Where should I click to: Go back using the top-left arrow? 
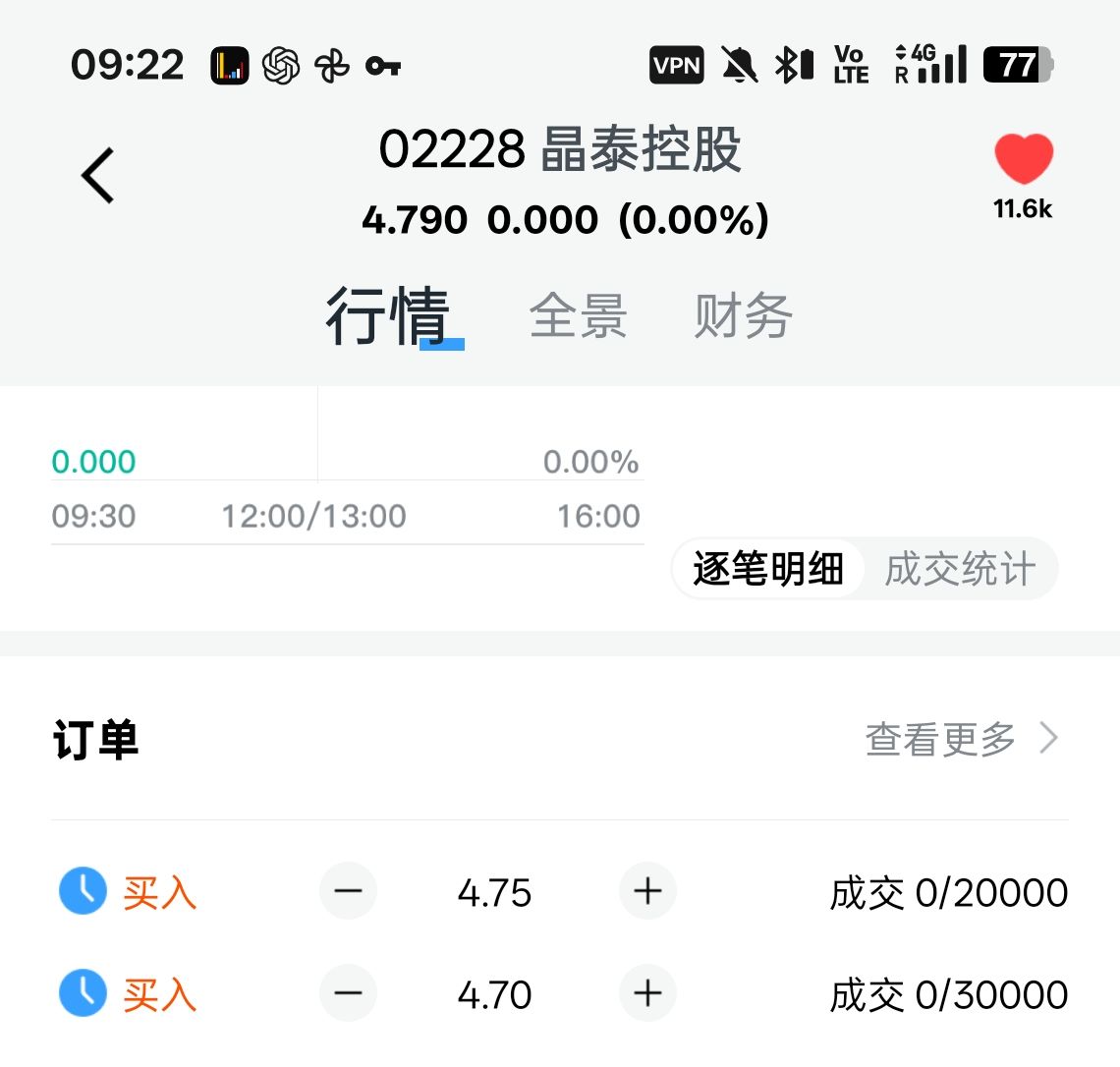[x=98, y=176]
